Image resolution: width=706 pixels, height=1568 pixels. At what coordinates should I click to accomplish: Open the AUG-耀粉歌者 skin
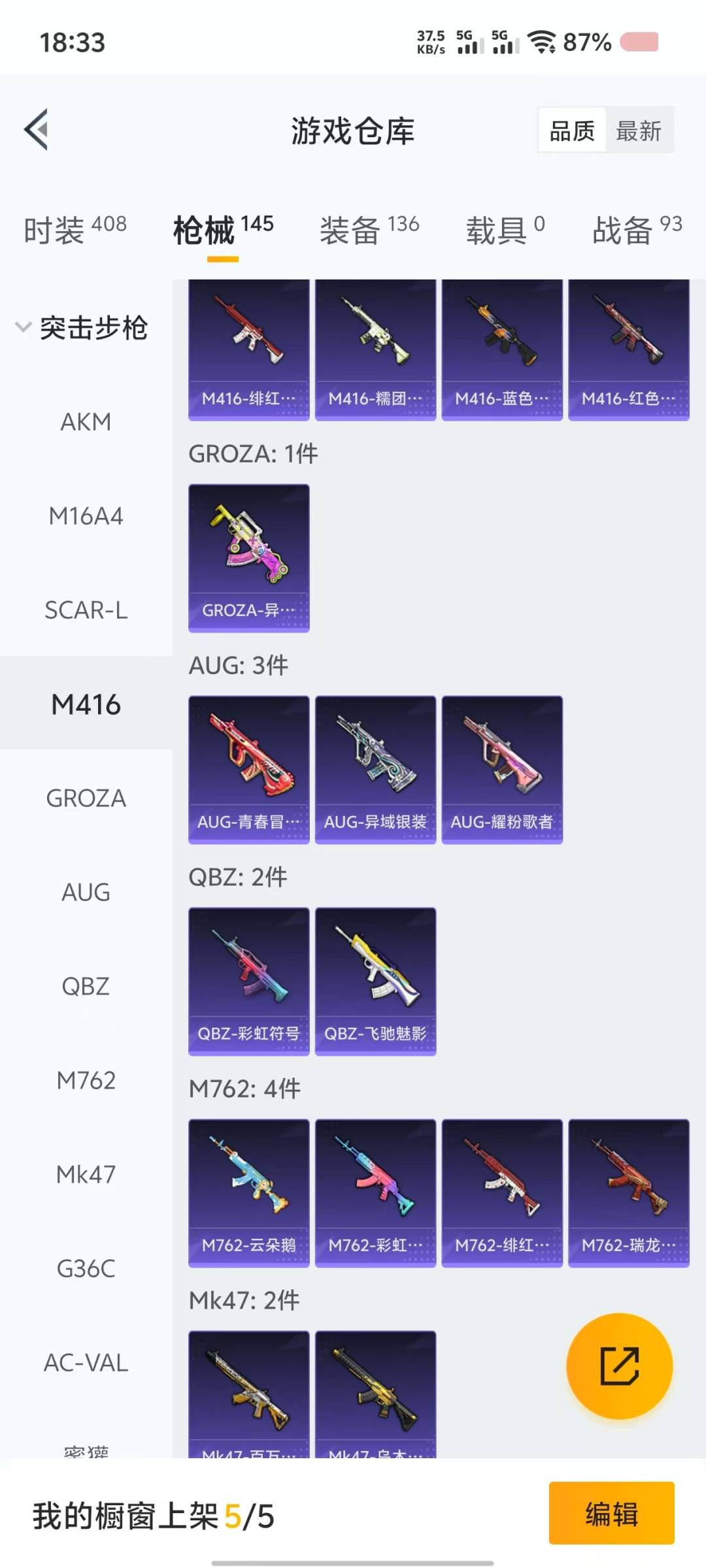(x=502, y=769)
